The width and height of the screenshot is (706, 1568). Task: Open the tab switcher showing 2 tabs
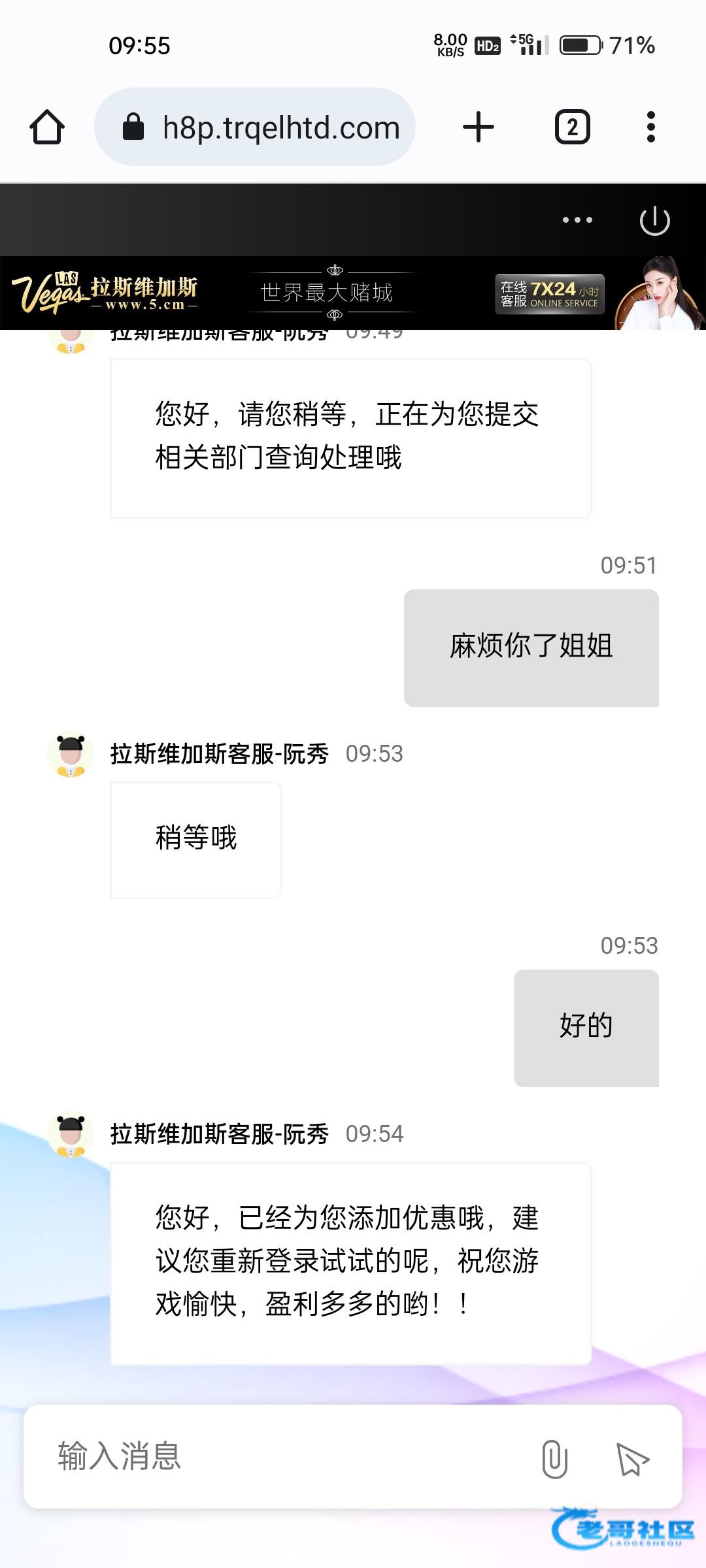572,127
